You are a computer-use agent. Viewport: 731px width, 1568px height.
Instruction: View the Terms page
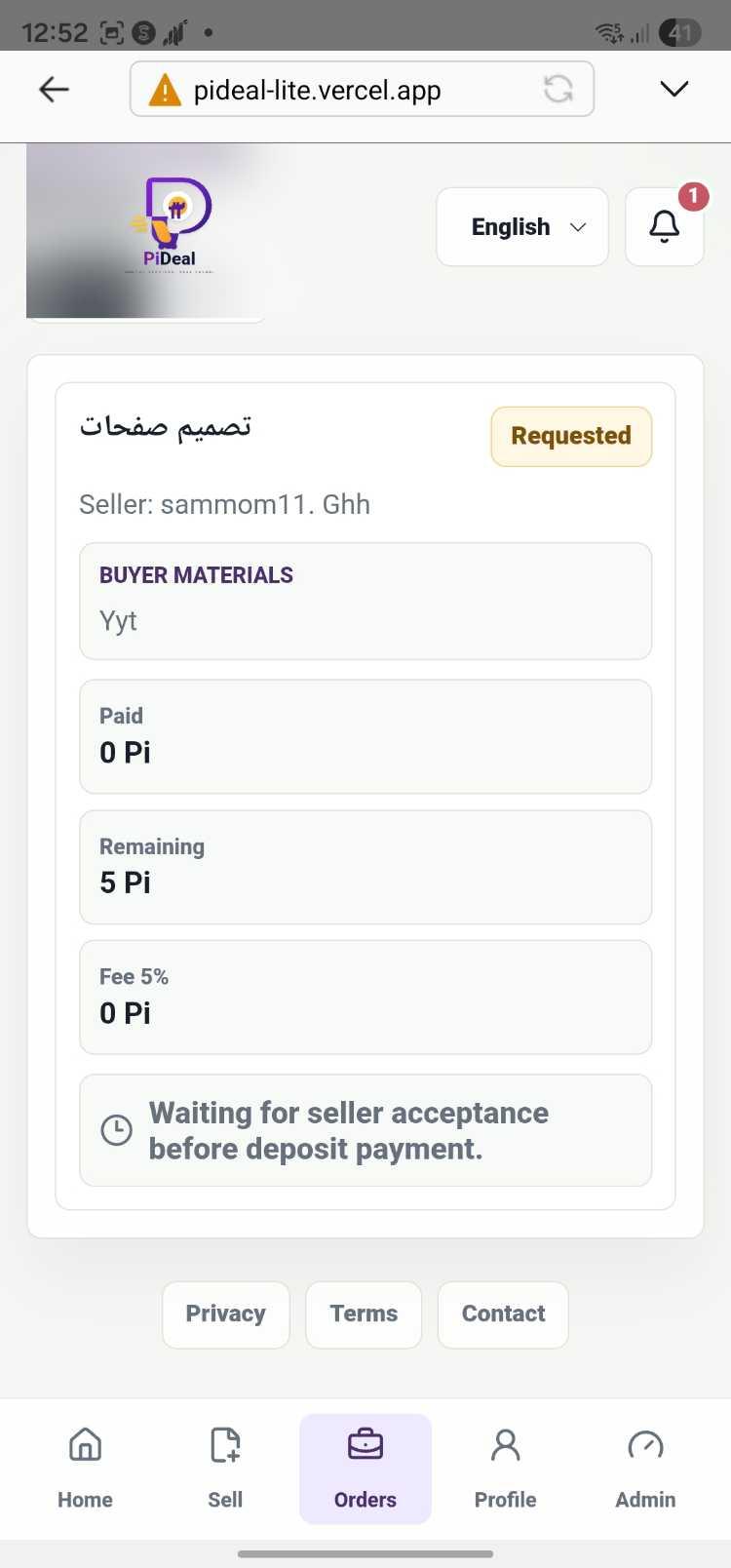364,1314
